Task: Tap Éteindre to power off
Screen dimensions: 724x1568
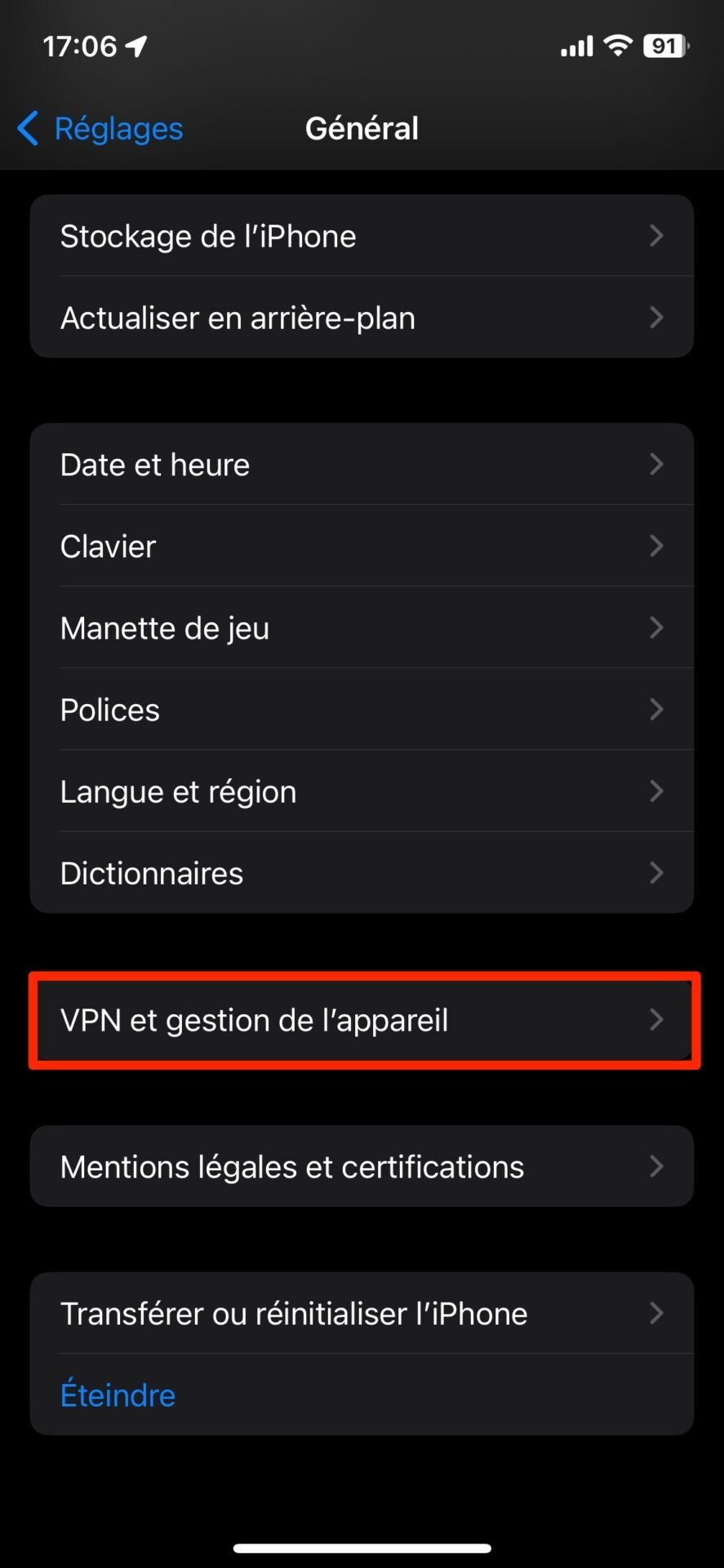Action: click(362, 1396)
